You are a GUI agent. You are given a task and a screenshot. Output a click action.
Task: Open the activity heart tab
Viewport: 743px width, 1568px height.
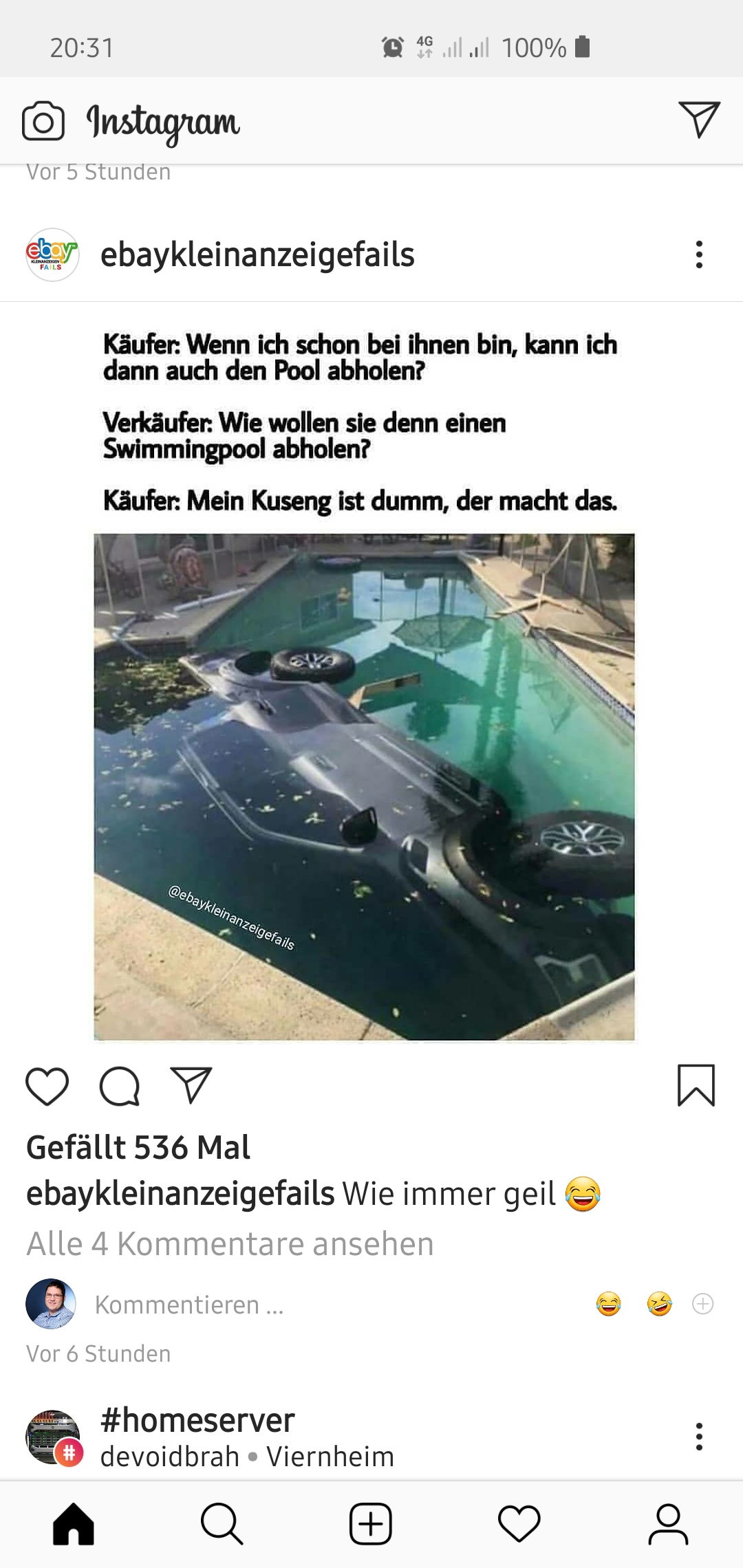pos(519,1524)
